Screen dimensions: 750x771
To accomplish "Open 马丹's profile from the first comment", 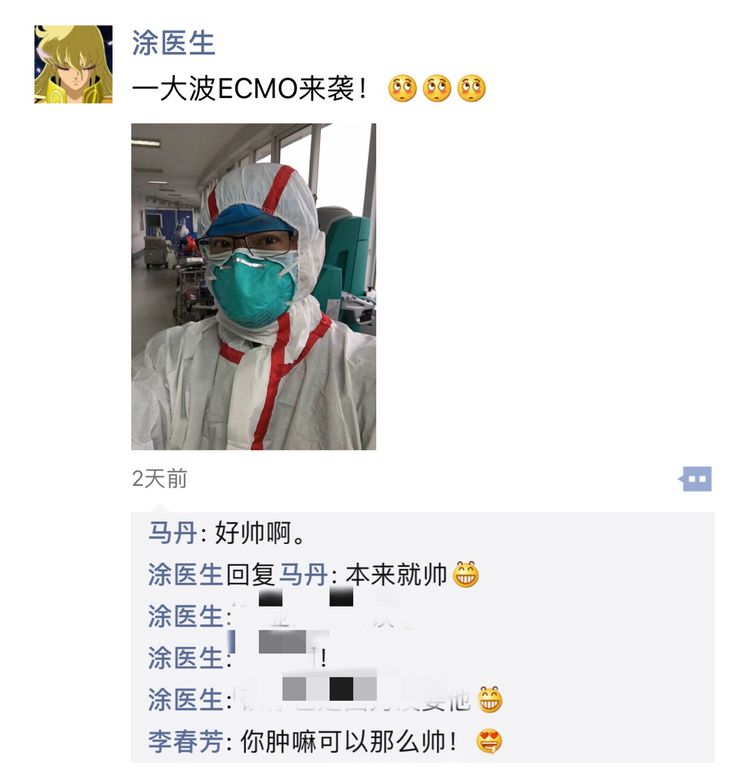I will click(172, 533).
